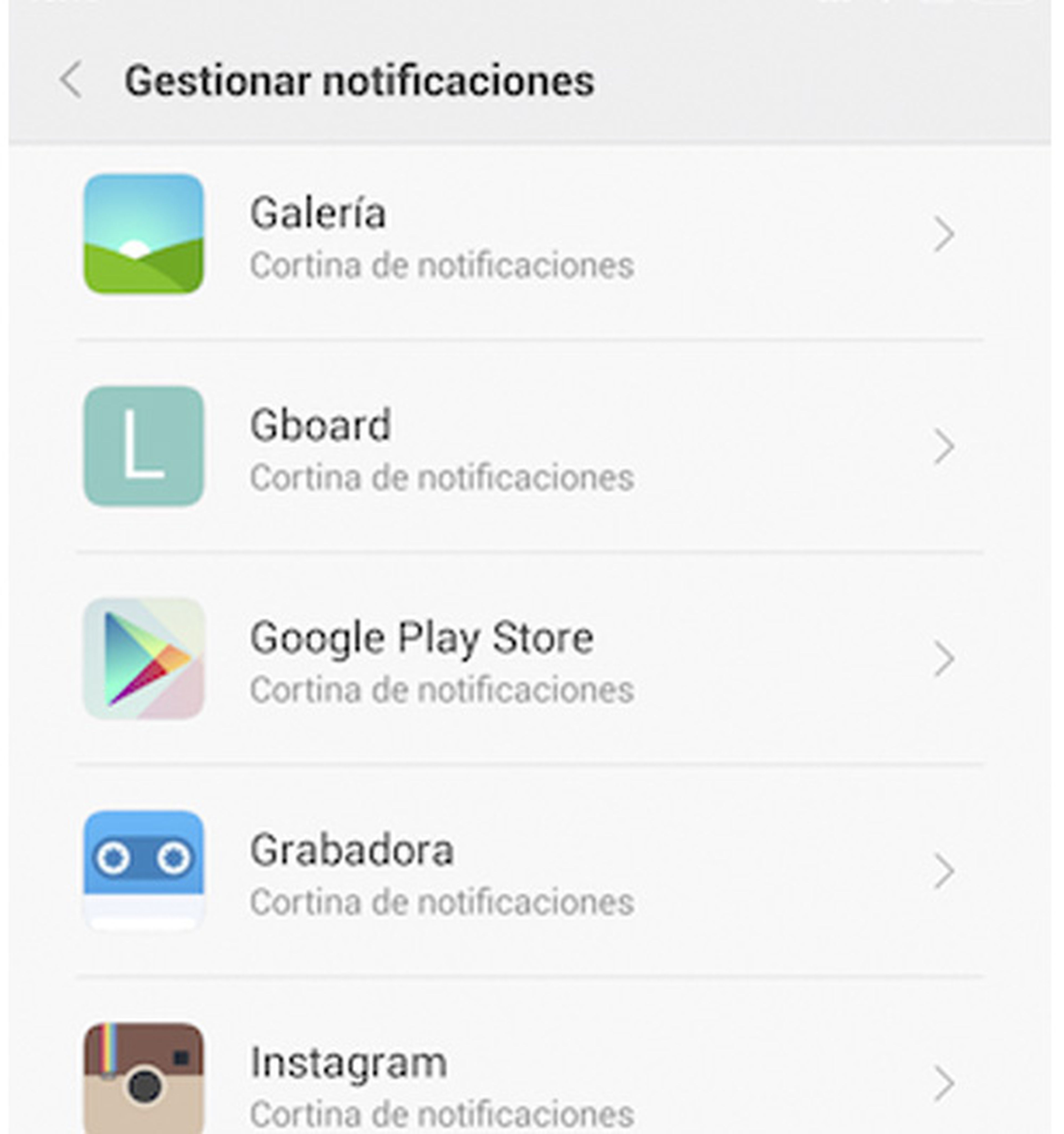This screenshot has width=1064, height=1134.
Task: Tap 'Cortina de notificaciones' under Galería
Action: (442, 263)
